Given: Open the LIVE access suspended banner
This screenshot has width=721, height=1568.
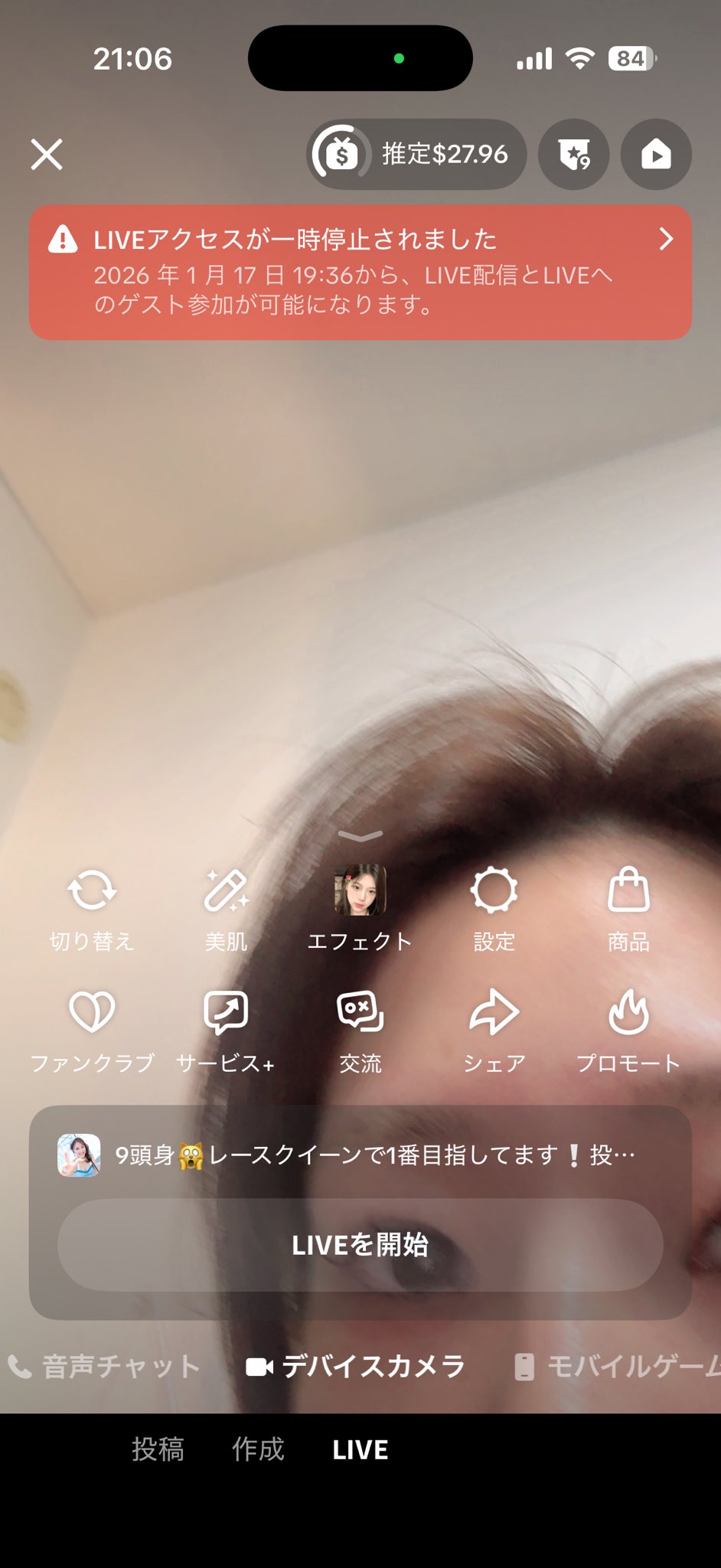Looking at the screenshot, I should pyautogui.click(x=360, y=272).
